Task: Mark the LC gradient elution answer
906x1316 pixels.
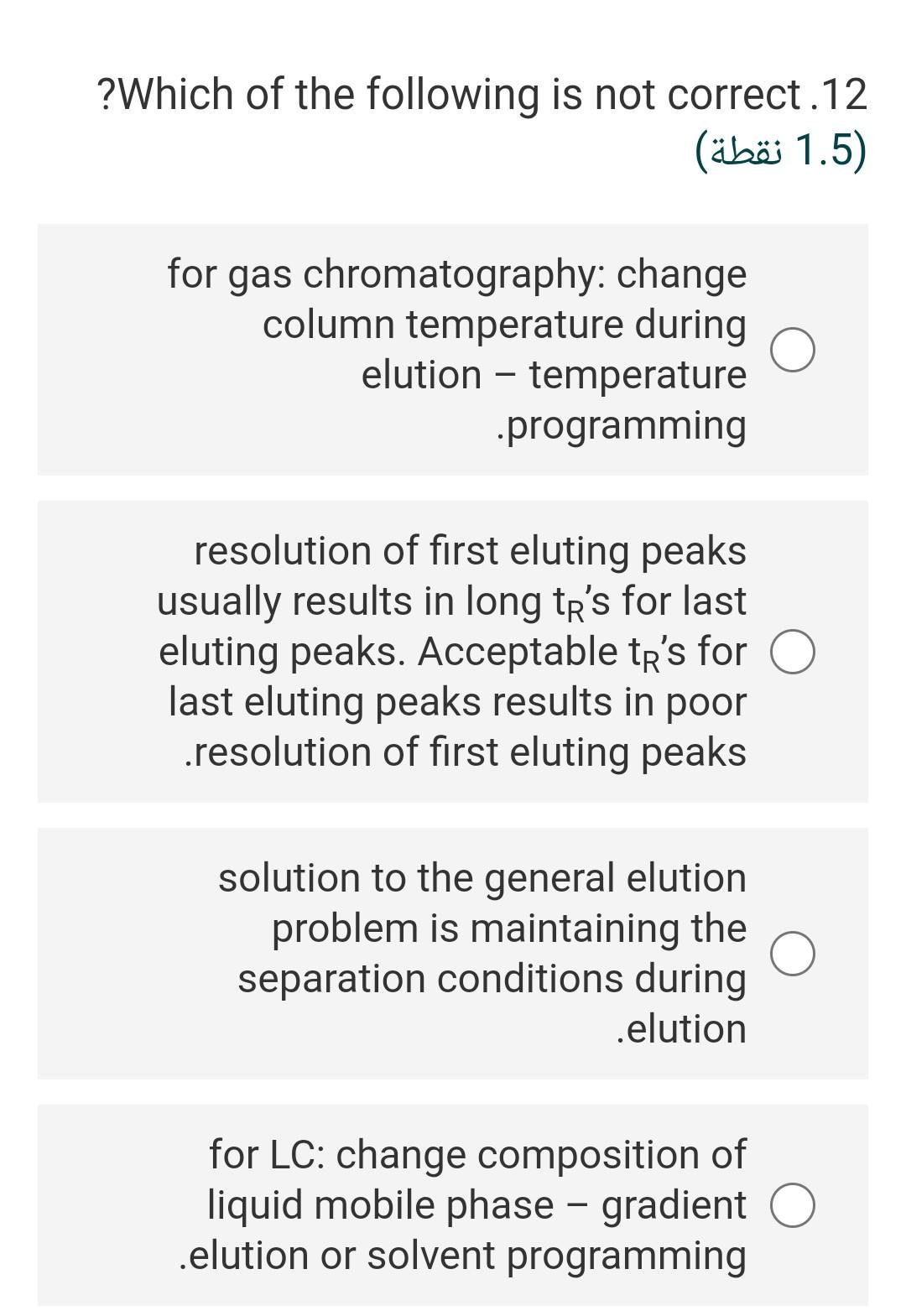Action: (793, 1206)
